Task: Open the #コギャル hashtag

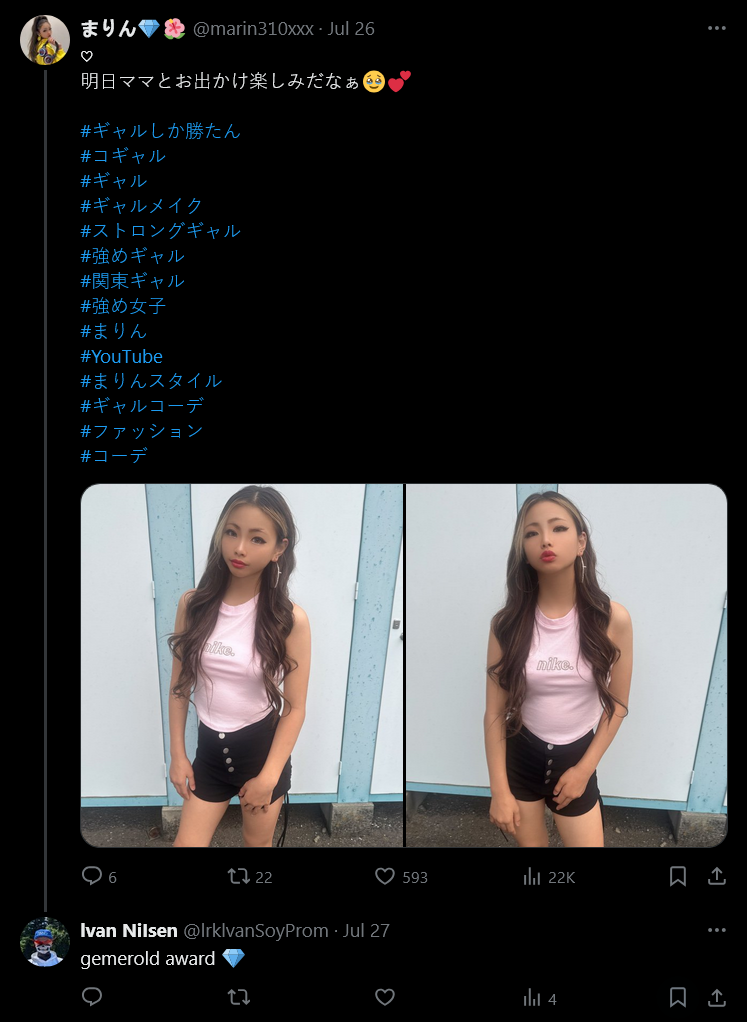Action: tap(123, 156)
